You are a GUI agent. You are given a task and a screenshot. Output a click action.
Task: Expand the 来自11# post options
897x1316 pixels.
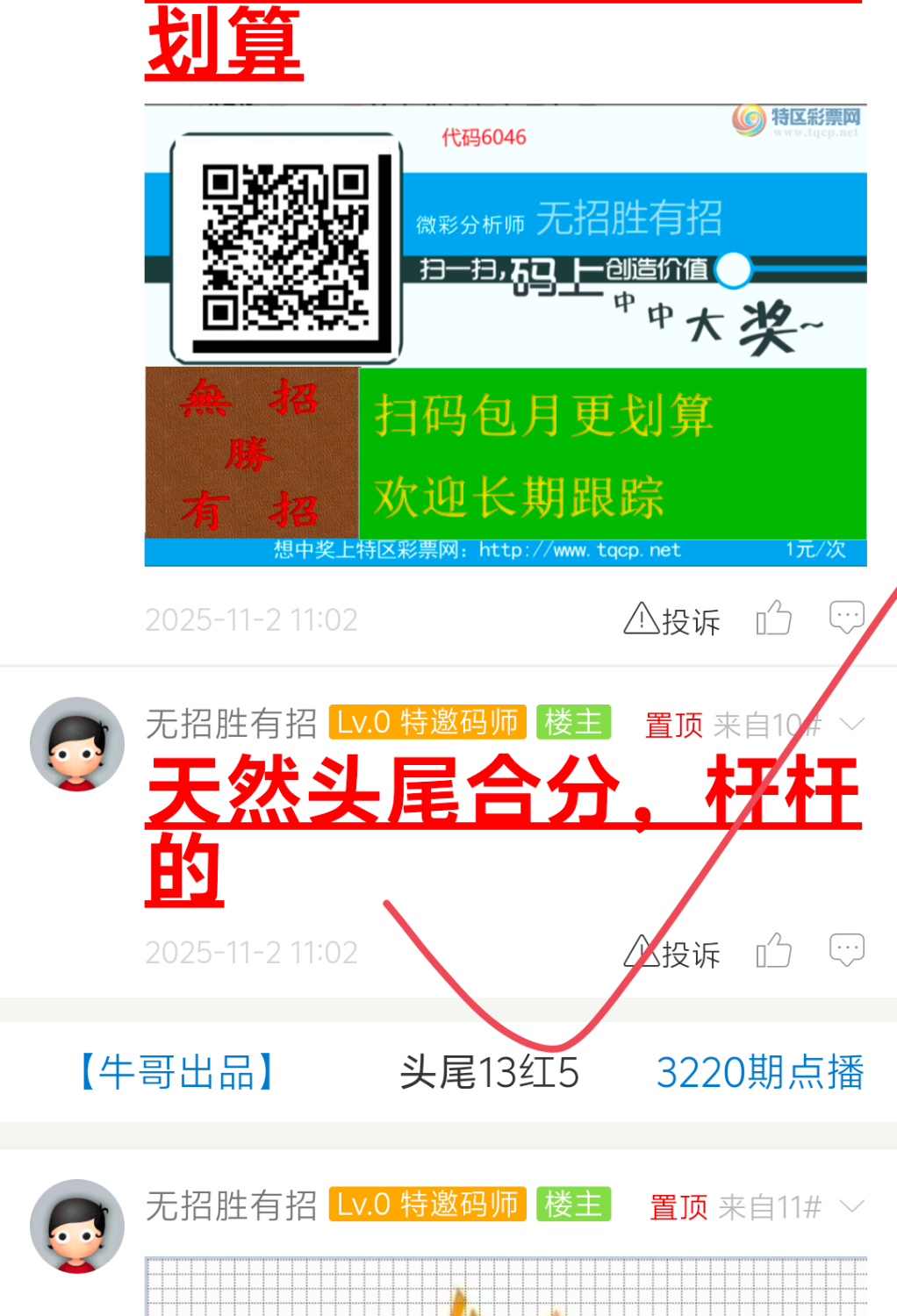pyautogui.click(x=850, y=1207)
